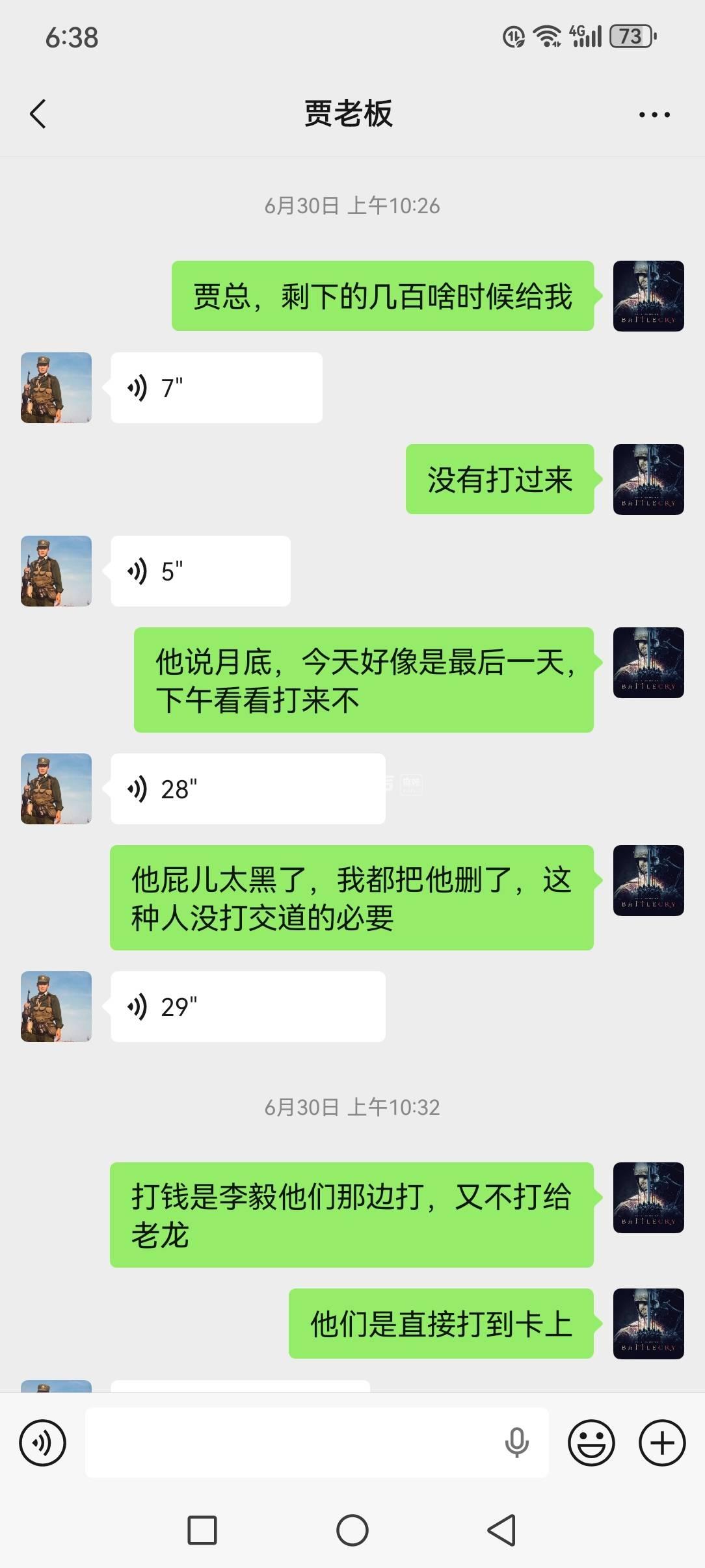Tap my avatar beside 没有打过来

coord(648,480)
